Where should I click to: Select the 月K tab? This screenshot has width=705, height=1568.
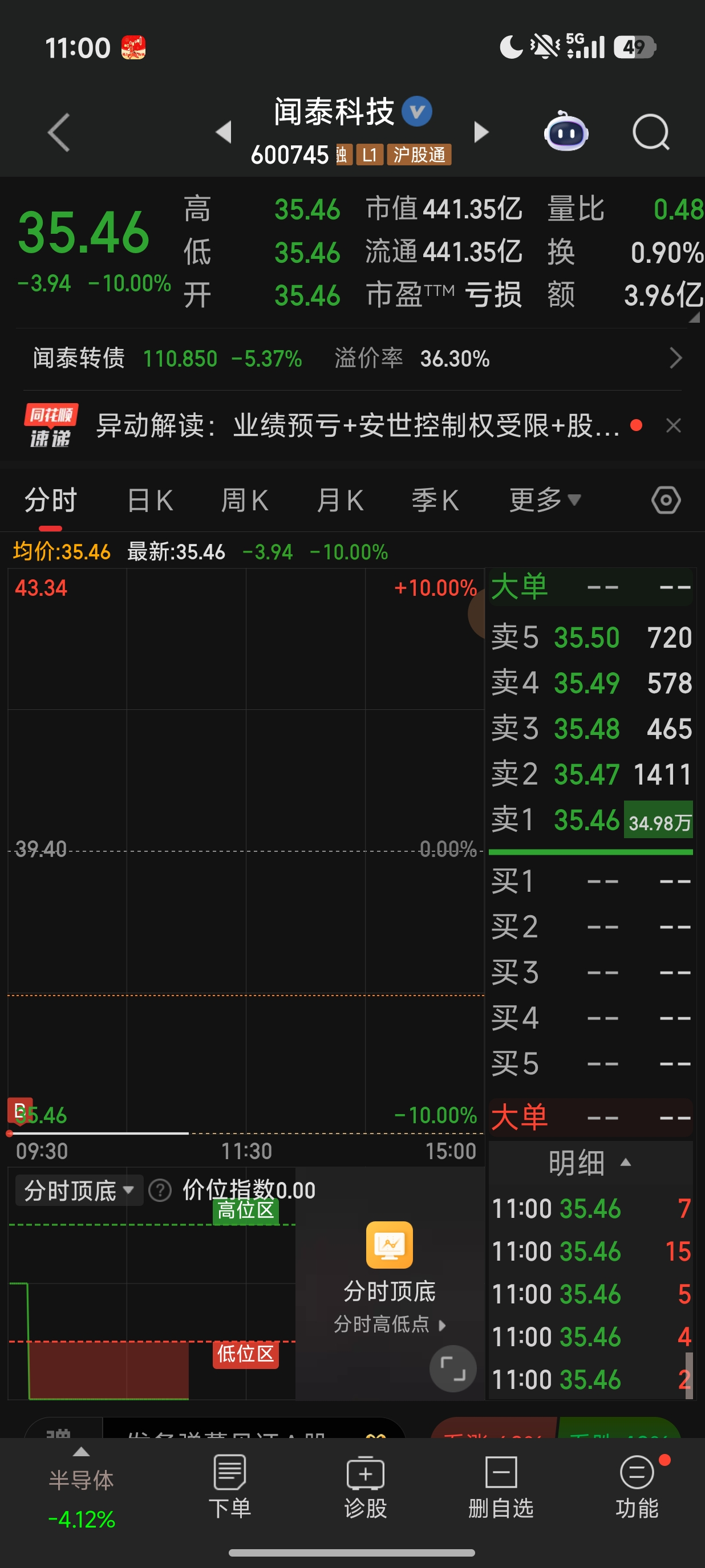[x=340, y=501]
